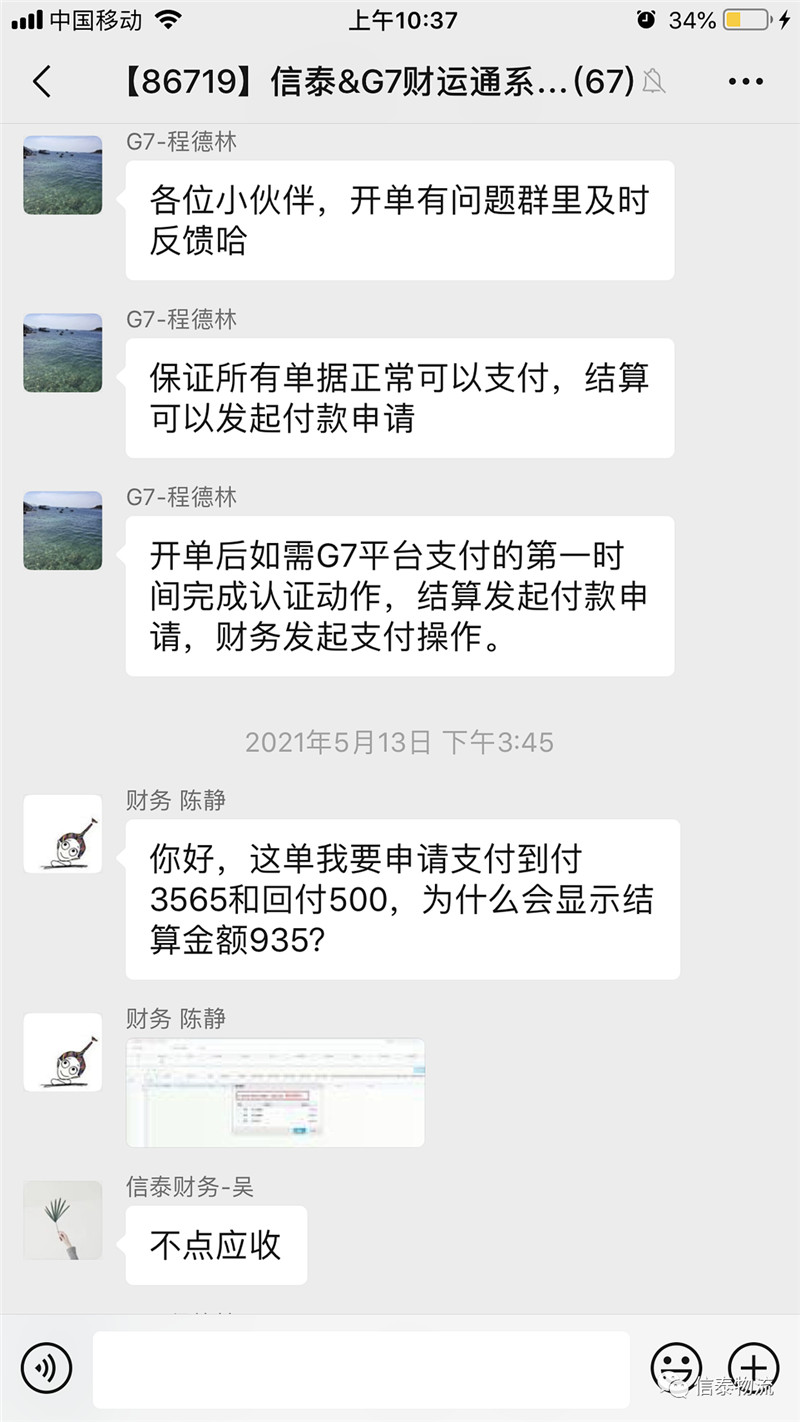The height and width of the screenshot is (1422, 800).
Task: Open the plus attachment menu
Action: pos(753,1367)
